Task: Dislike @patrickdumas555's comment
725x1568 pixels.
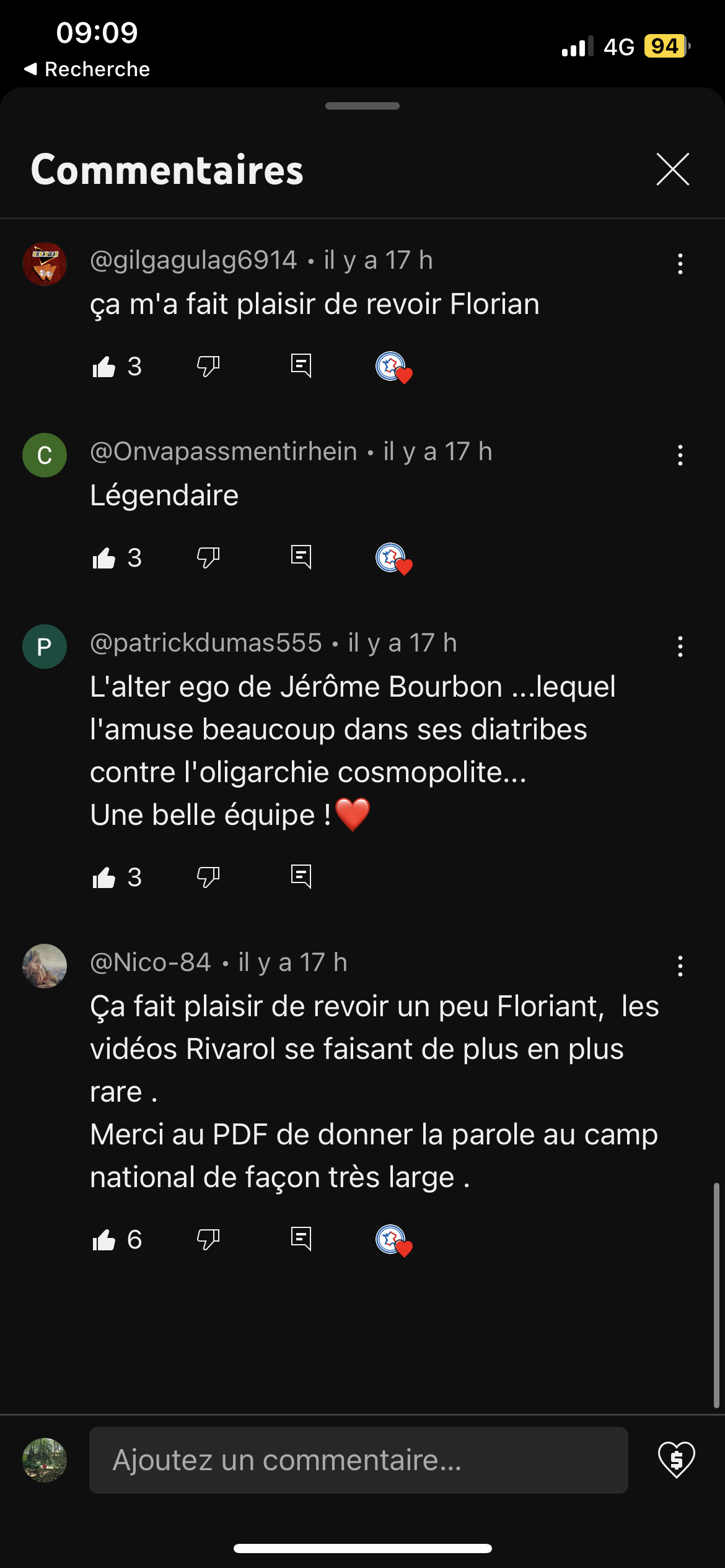Action: point(208,878)
